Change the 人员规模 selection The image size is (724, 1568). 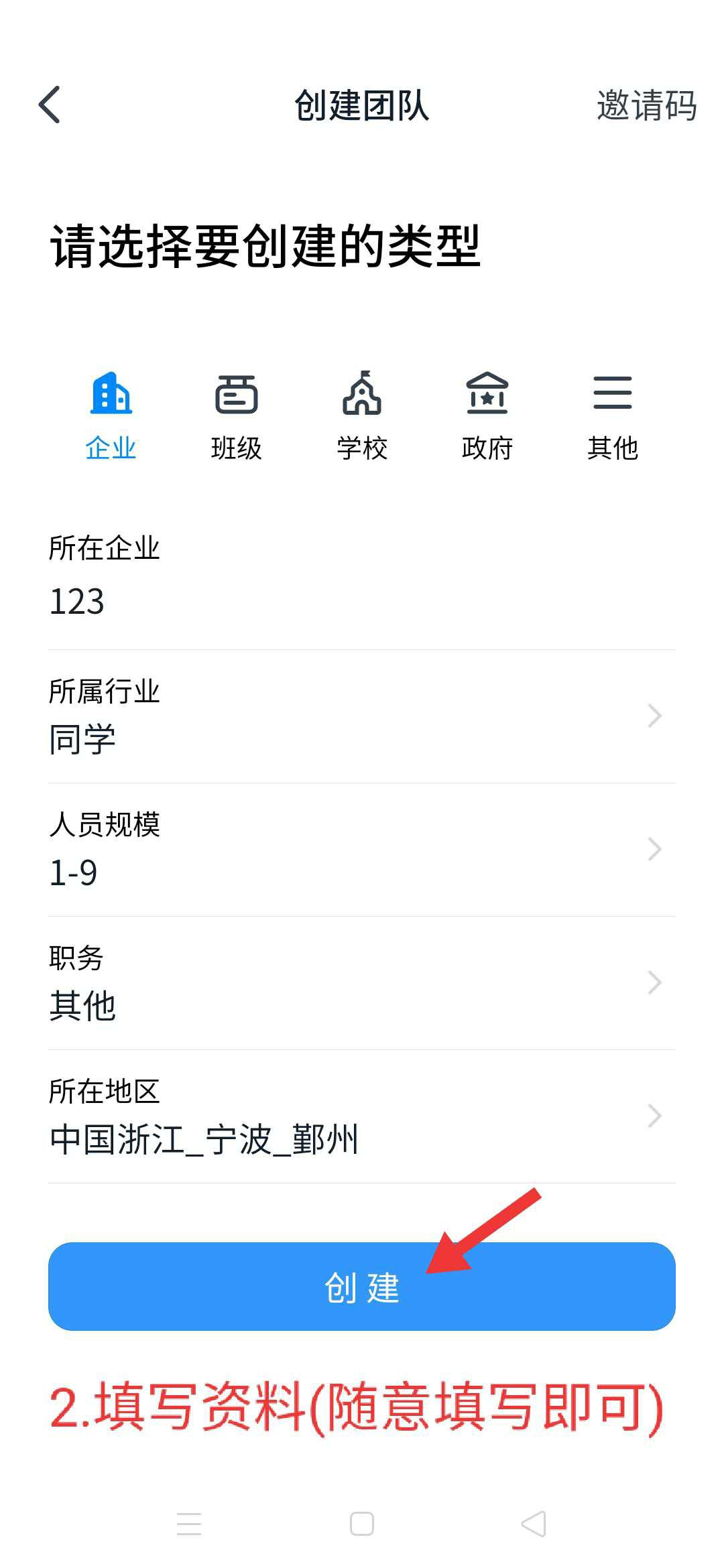(362, 849)
